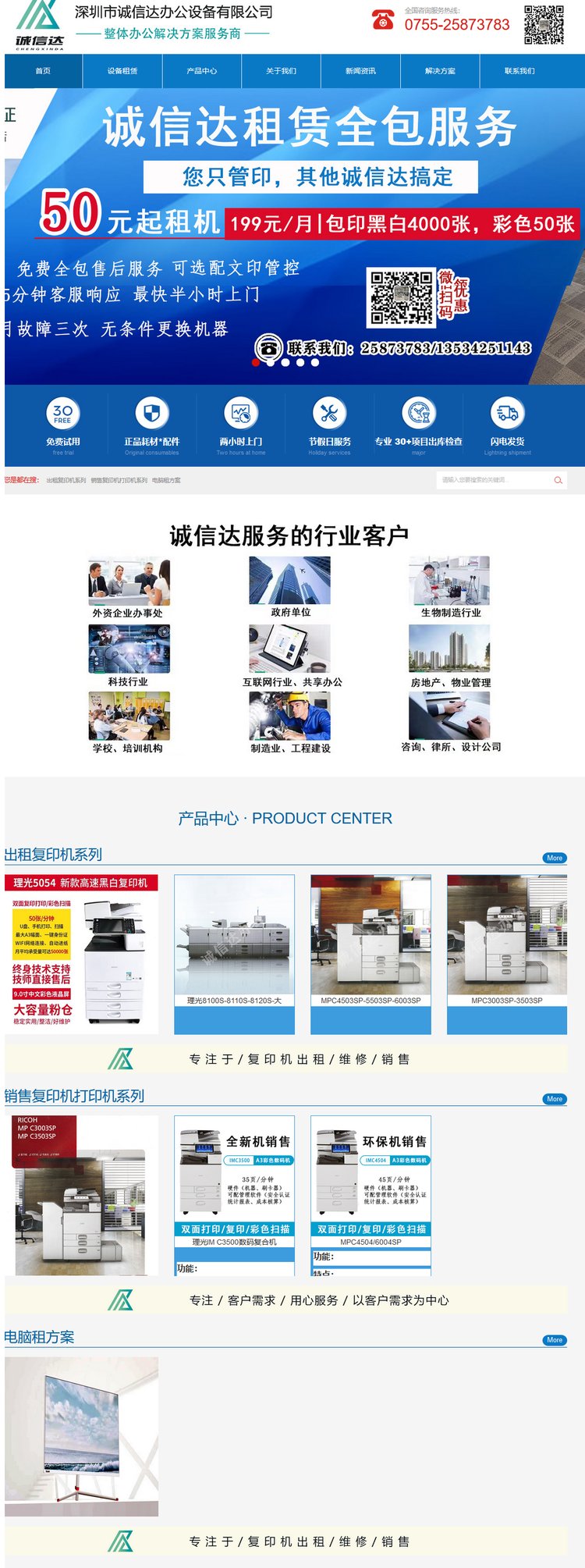Go to the 首页 nav tab
Screen dimensions: 585x1568
click(x=43, y=71)
